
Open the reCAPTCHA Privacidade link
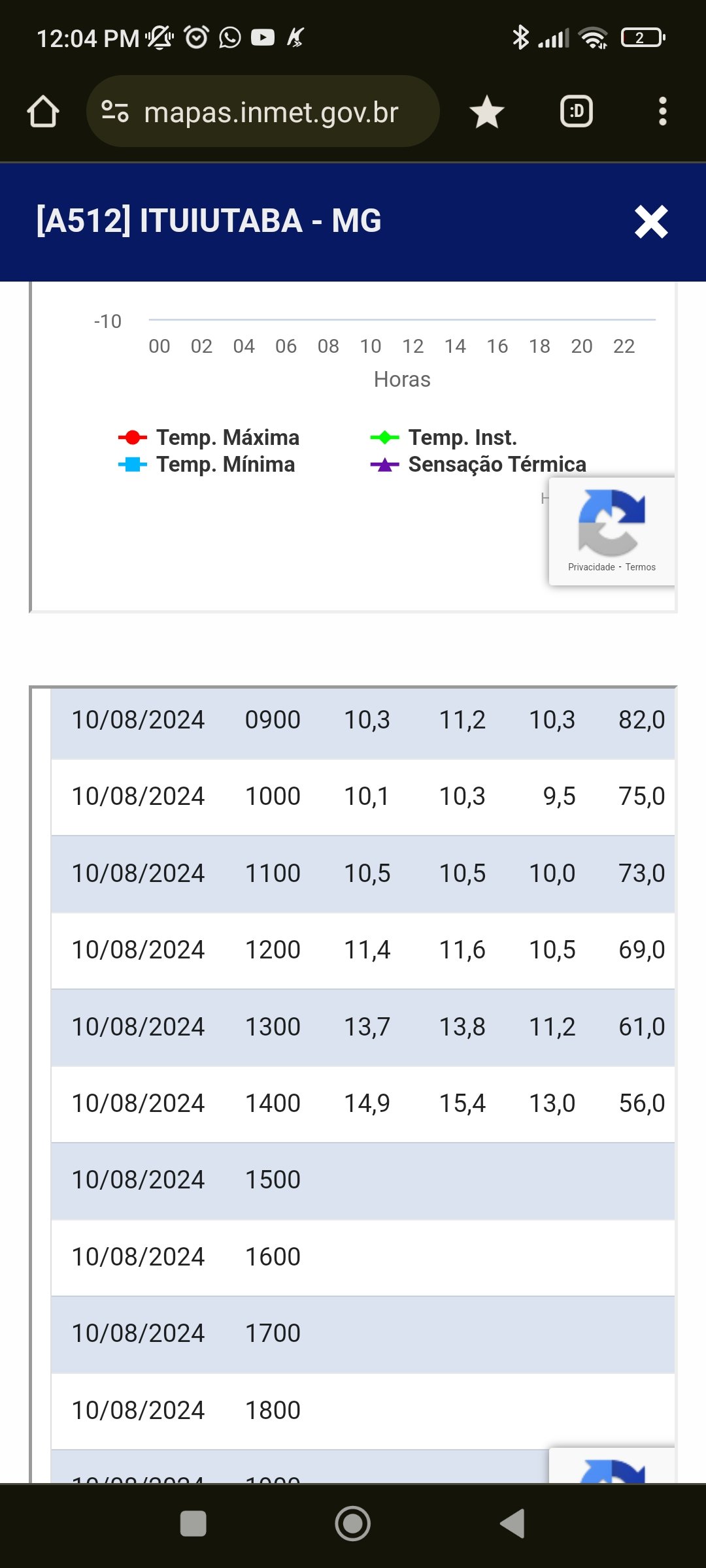(592, 567)
